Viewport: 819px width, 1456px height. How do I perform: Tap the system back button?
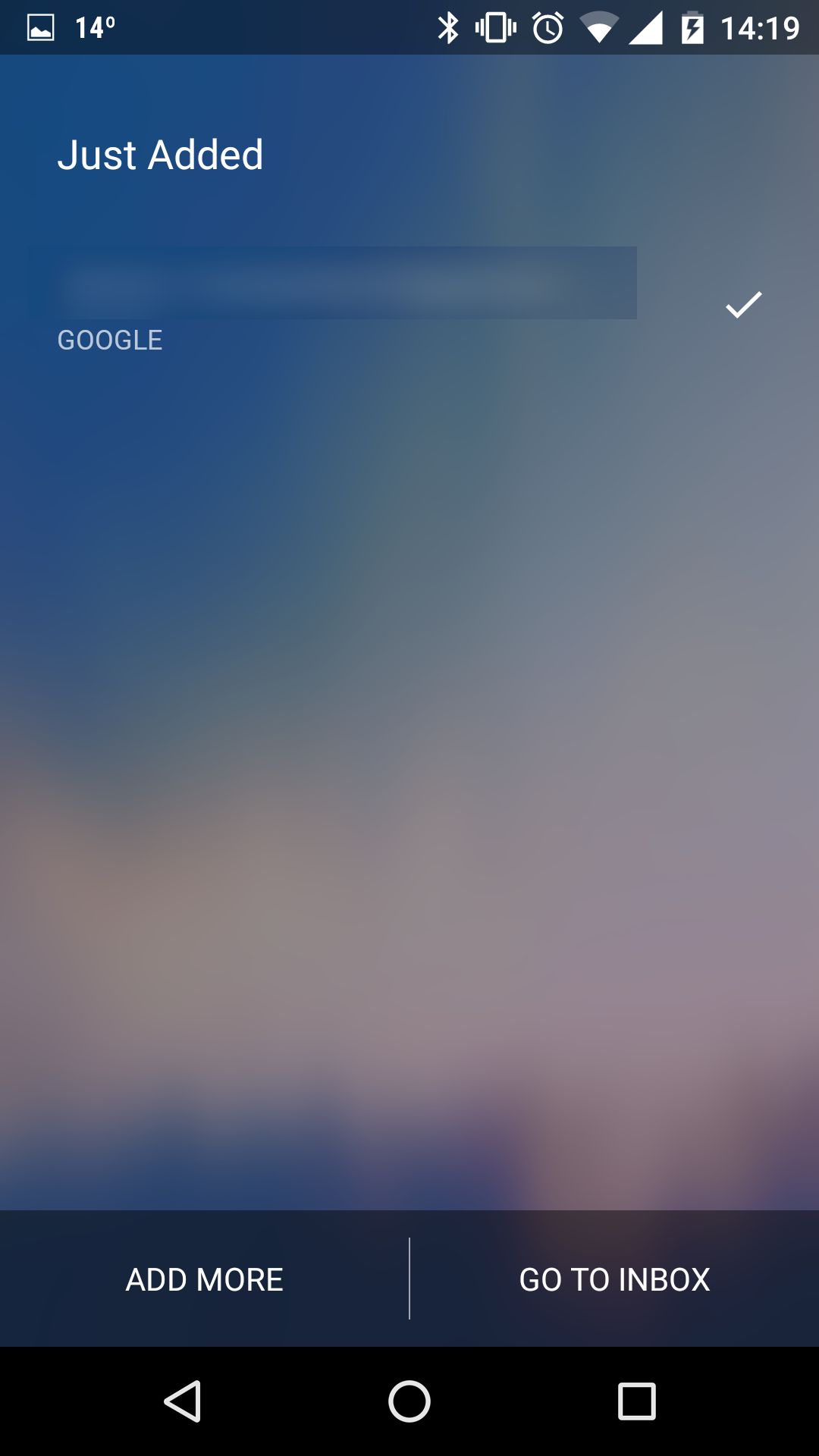183,1401
